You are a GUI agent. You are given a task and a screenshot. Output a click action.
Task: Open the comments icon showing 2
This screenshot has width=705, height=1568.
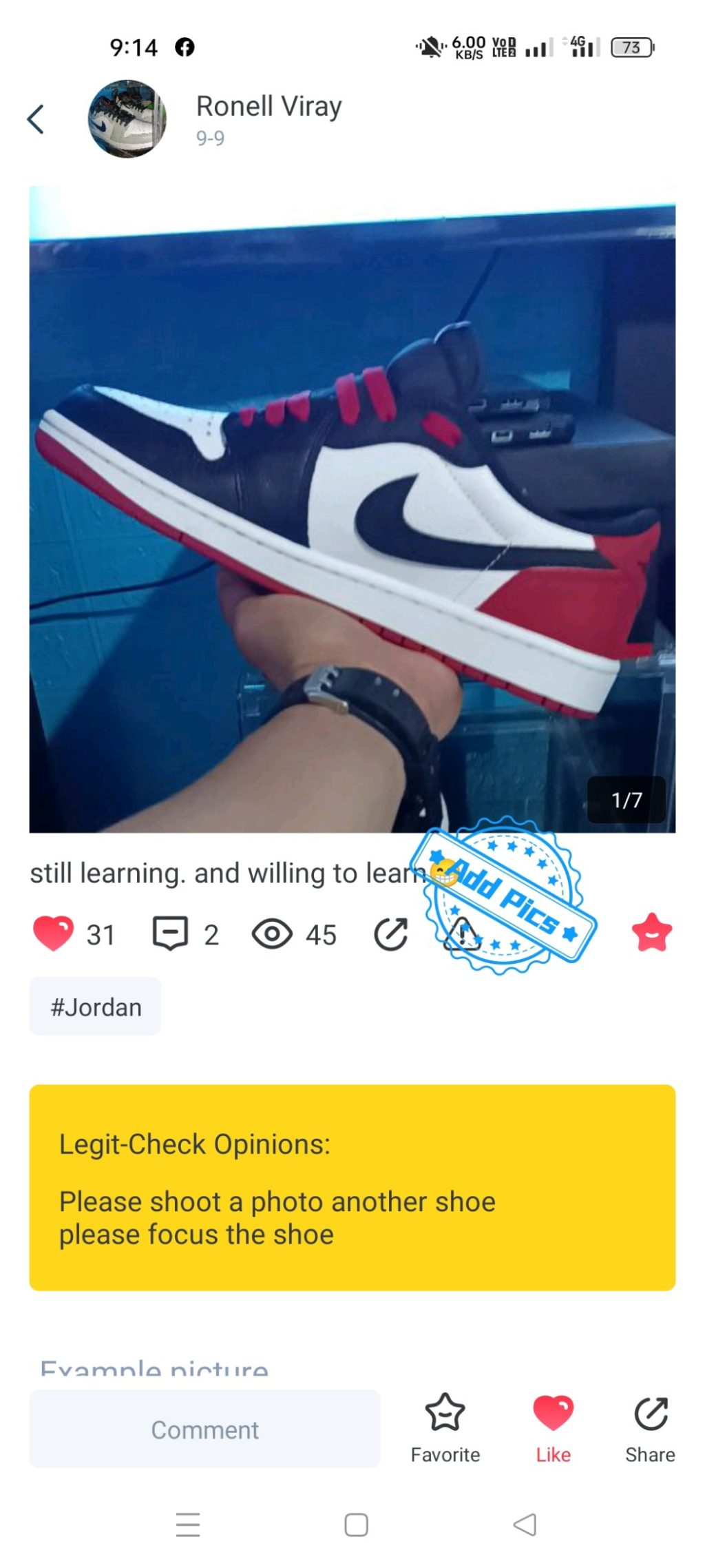click(169, 934)
